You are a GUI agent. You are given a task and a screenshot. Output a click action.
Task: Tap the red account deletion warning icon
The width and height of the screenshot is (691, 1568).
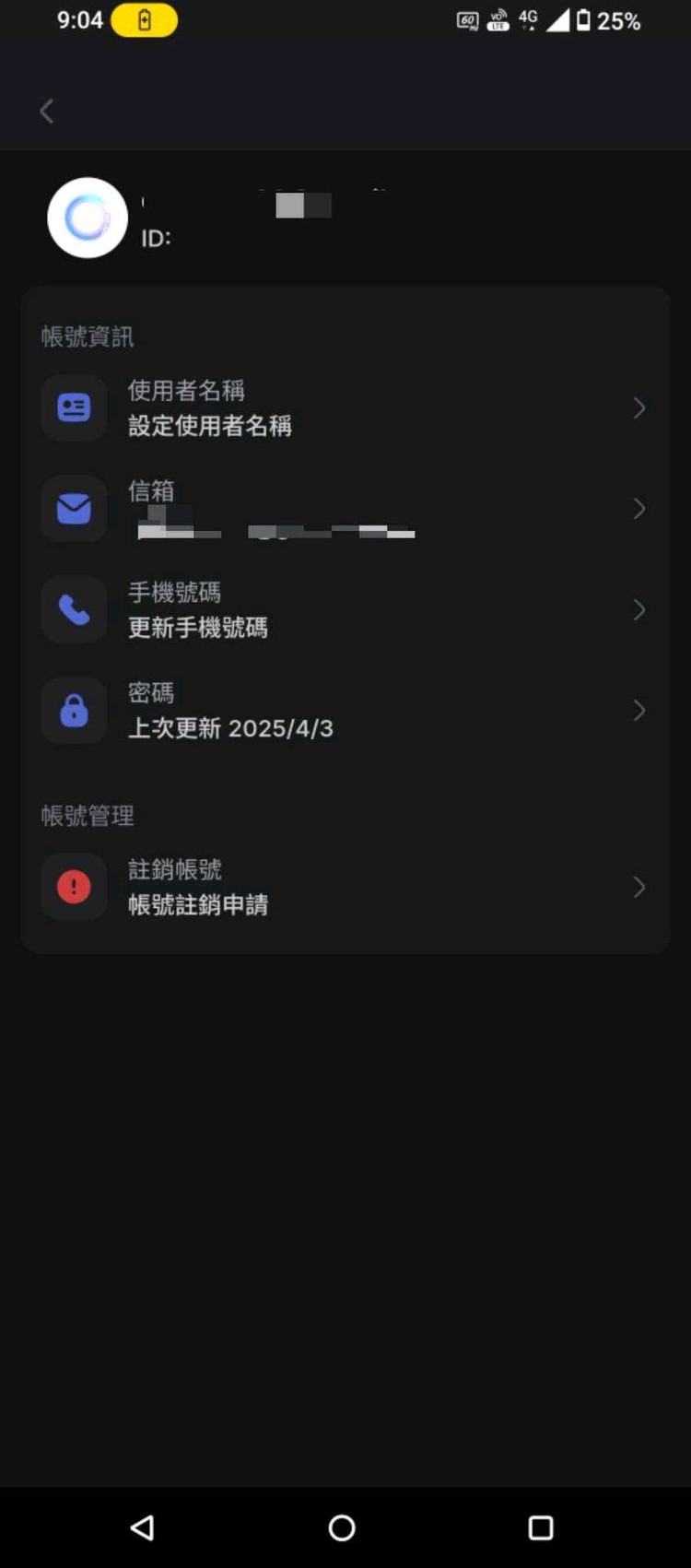74,887
